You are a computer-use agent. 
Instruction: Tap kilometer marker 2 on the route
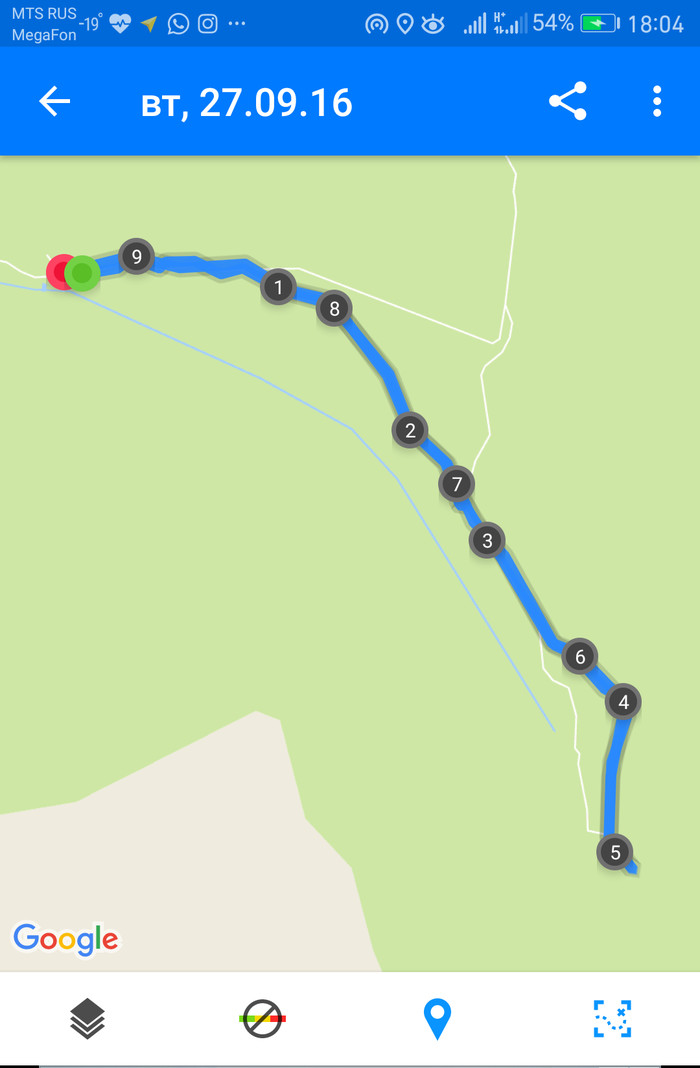coord(410,431)
